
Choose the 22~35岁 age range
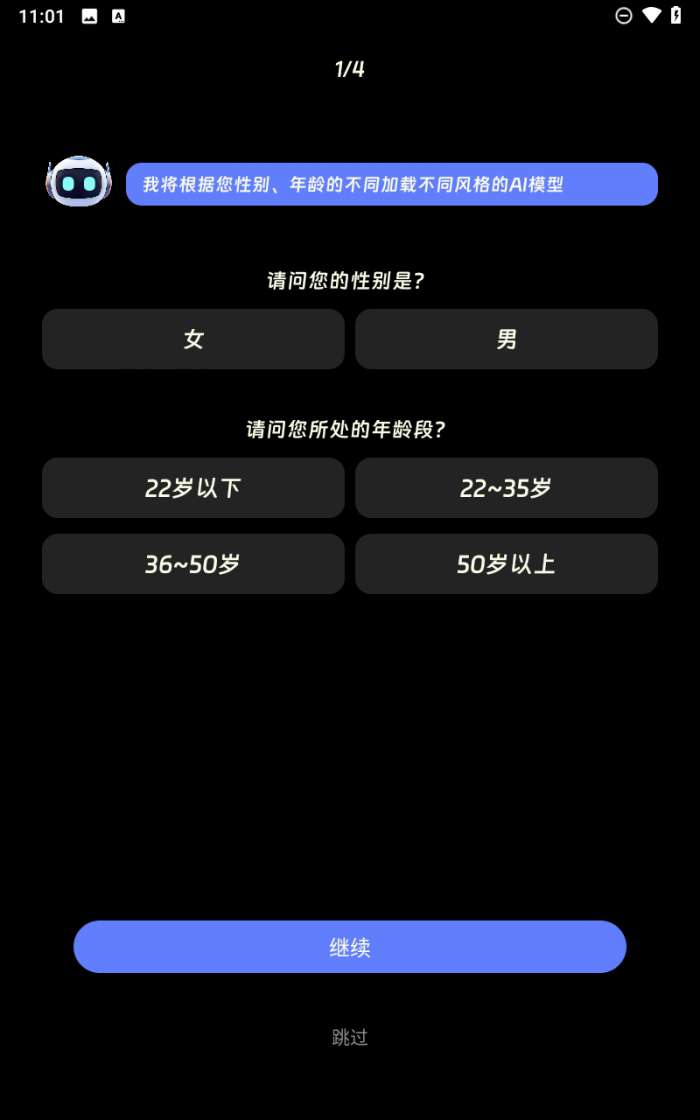click(x=506, y=488)
